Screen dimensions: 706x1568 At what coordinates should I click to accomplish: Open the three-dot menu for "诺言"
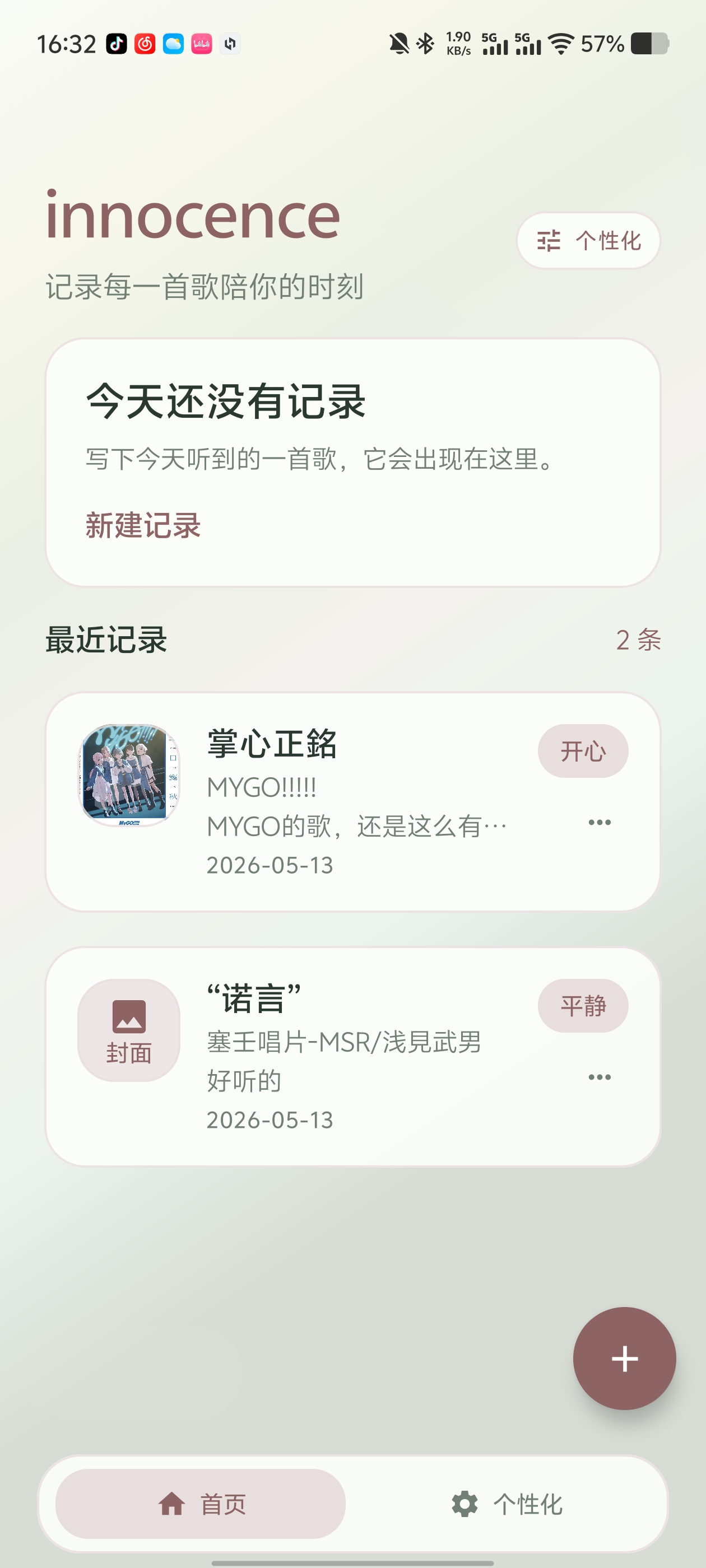point(600,1077)
